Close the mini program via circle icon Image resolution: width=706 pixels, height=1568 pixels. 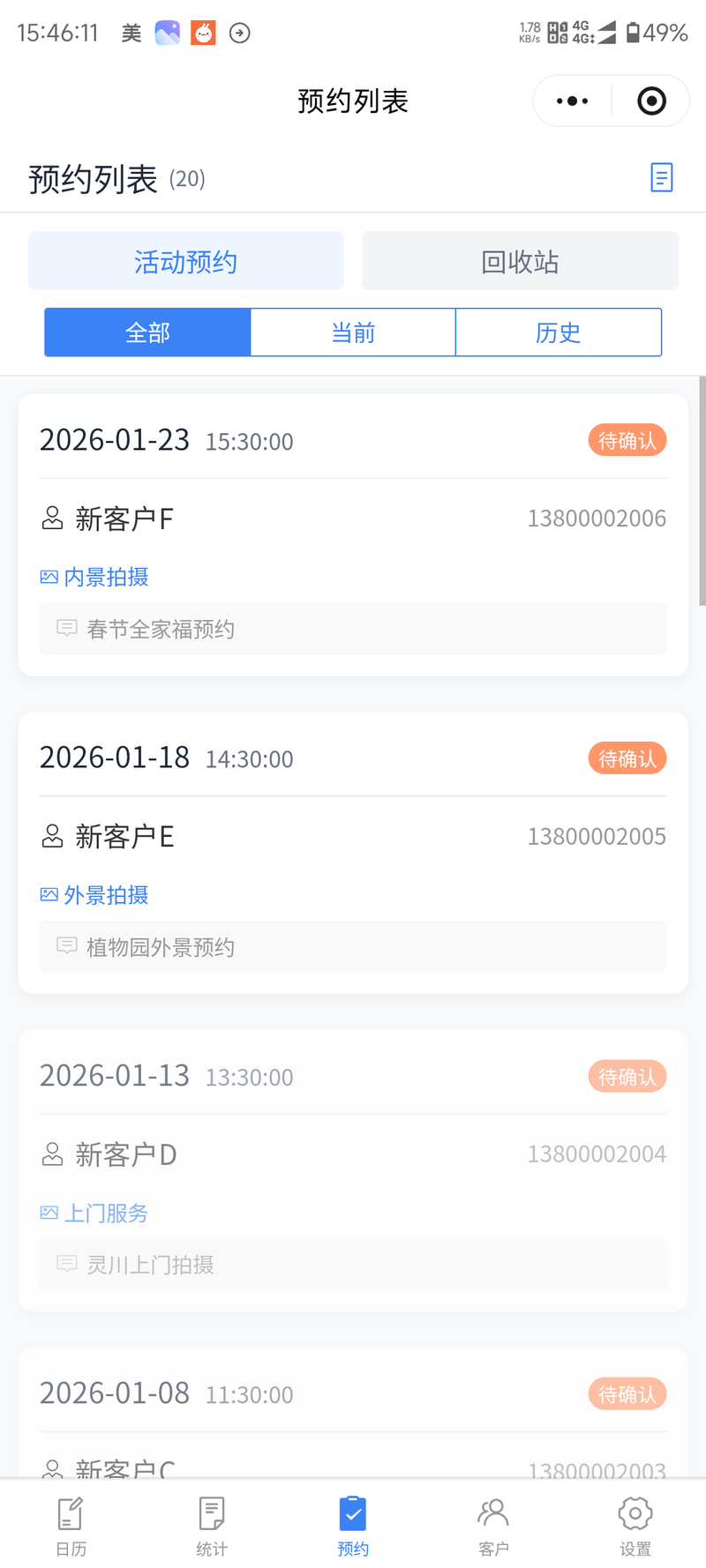click(651, 101)
